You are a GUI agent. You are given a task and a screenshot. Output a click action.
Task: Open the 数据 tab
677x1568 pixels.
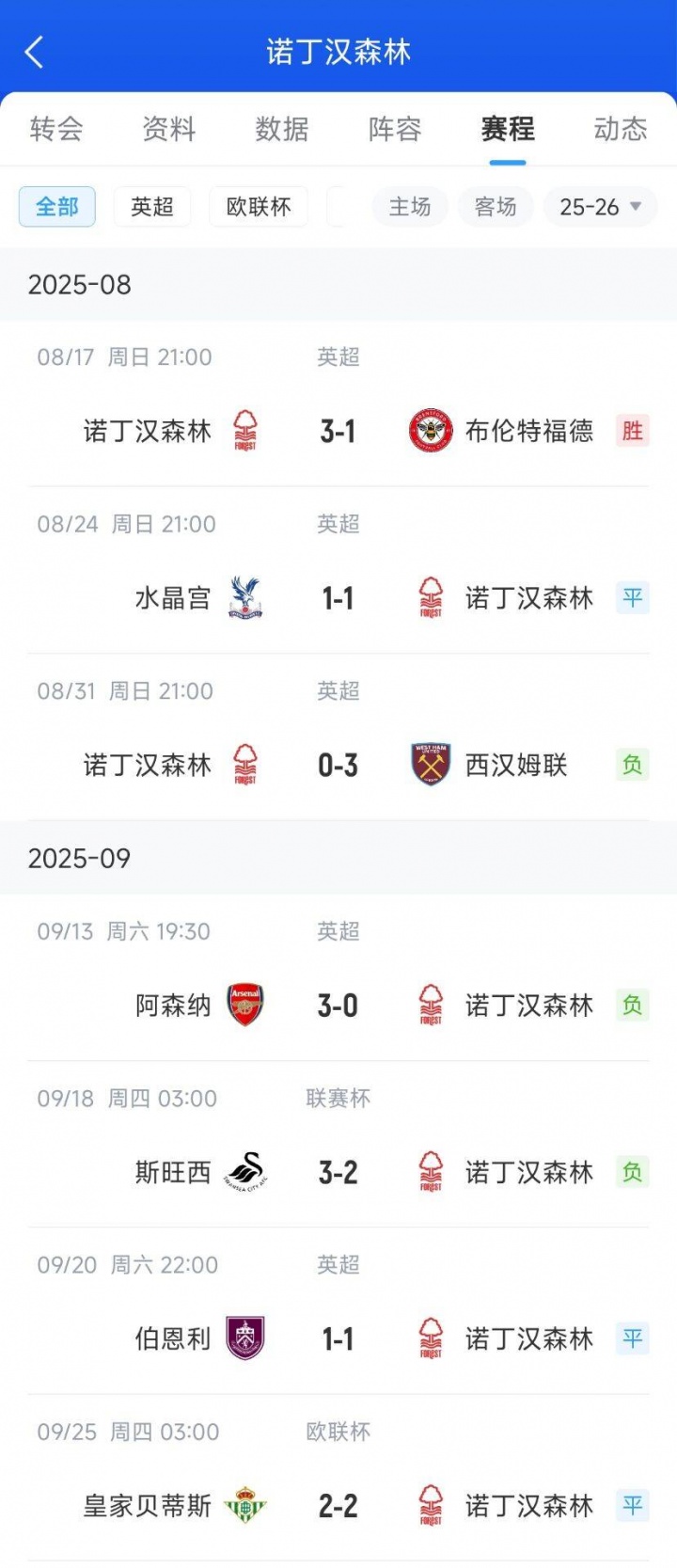(x=282, y=129)
